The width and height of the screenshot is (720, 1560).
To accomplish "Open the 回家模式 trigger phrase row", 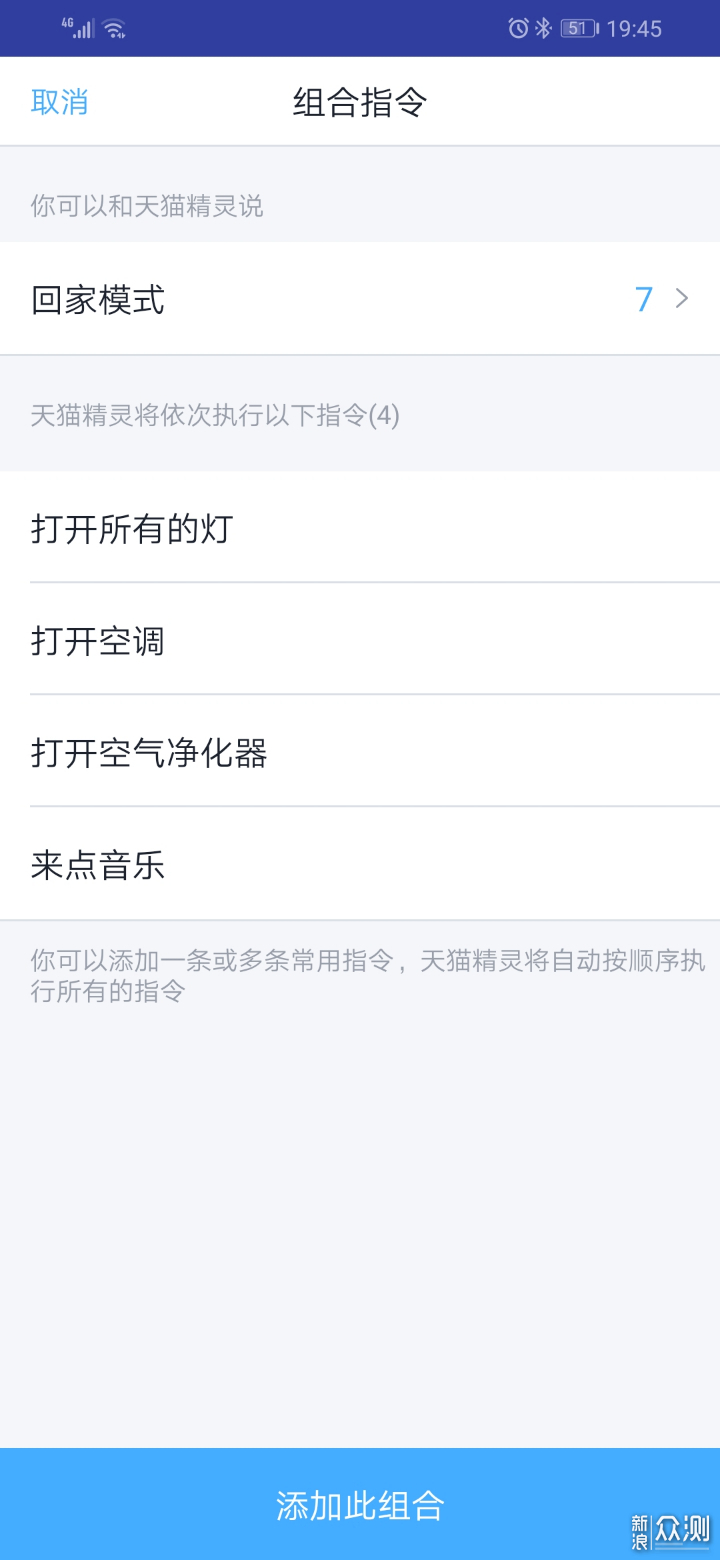I will tap(360, 299).
